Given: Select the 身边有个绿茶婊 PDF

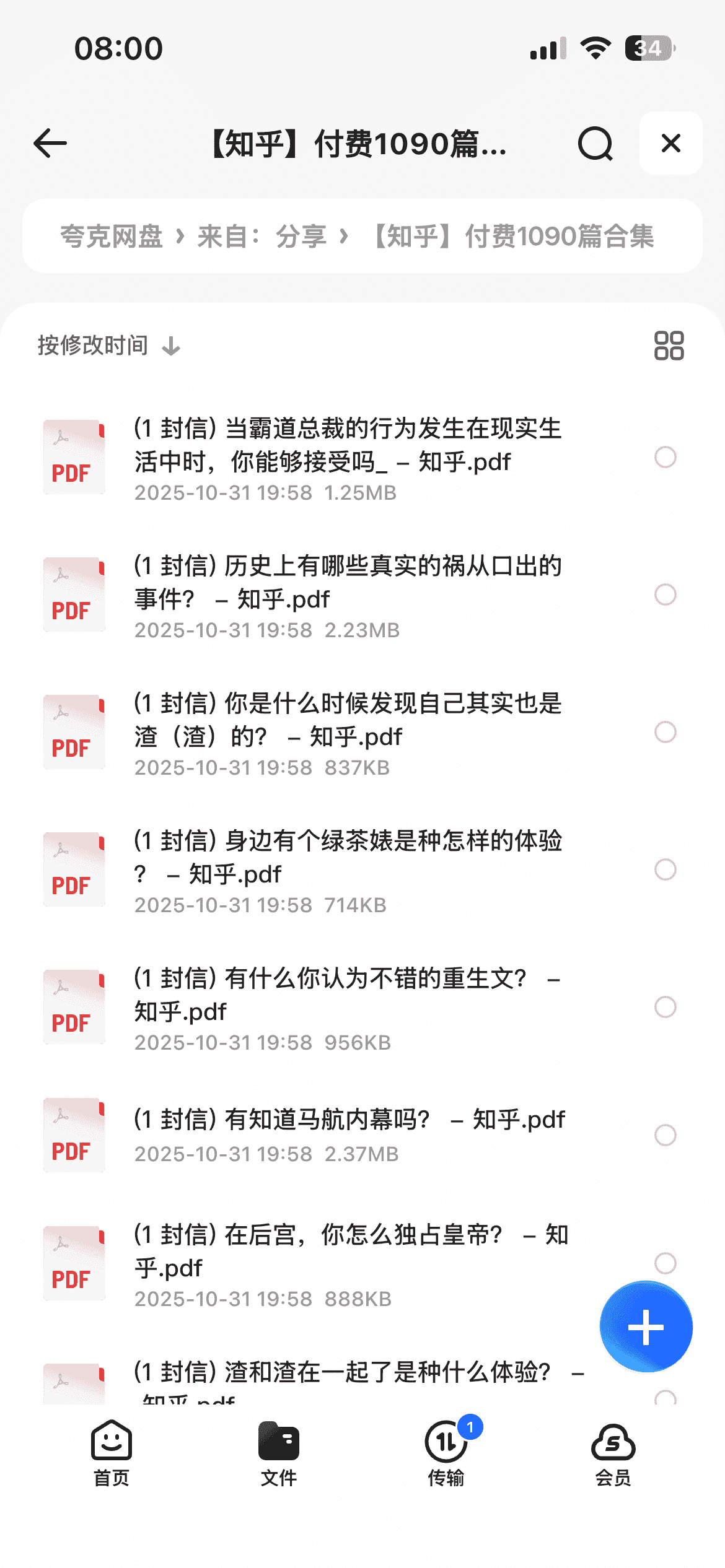Looking at the screenshot, I should 665,869.
